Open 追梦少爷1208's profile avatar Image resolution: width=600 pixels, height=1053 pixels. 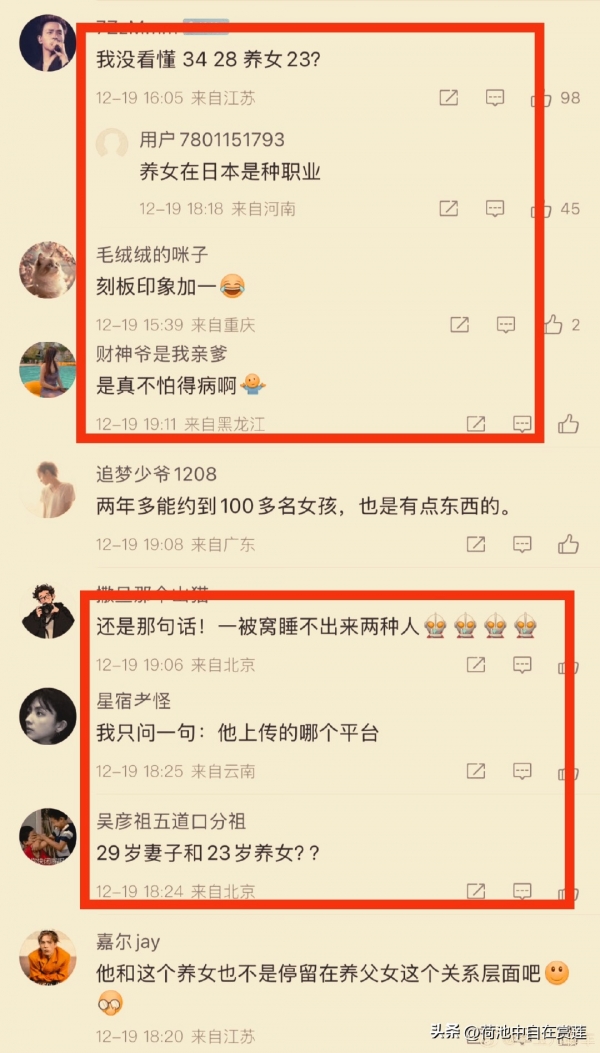[x=47, y=489]
